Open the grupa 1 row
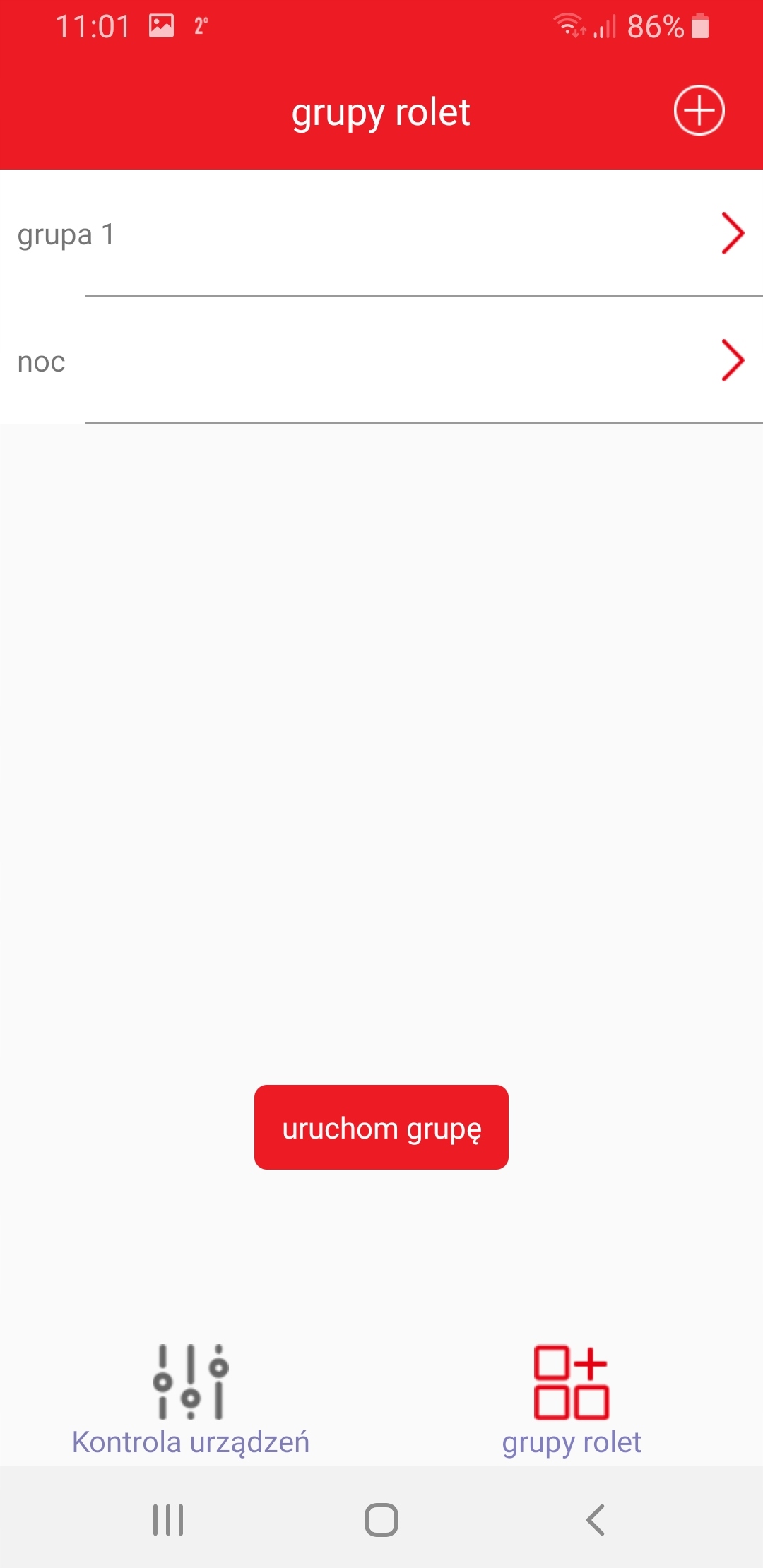Image resolution: width=763 pixels, height=1568 pixels. pos(381,234)
